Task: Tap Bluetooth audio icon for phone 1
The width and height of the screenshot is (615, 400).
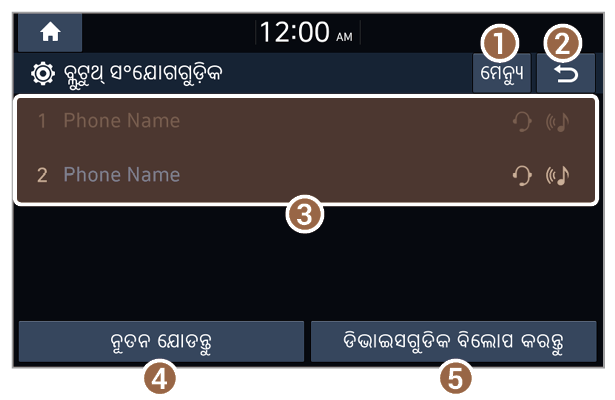Action: 558,122
